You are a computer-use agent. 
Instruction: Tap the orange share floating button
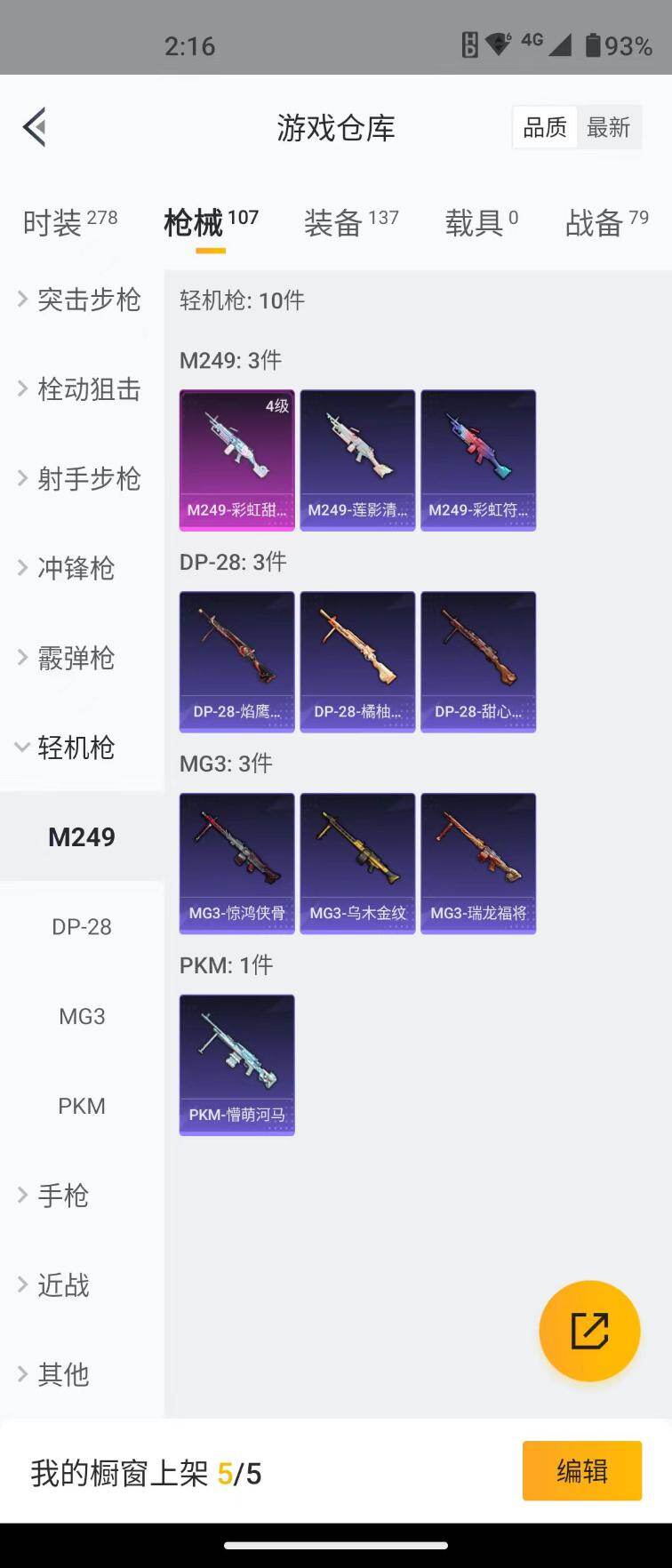(589, 1331)
